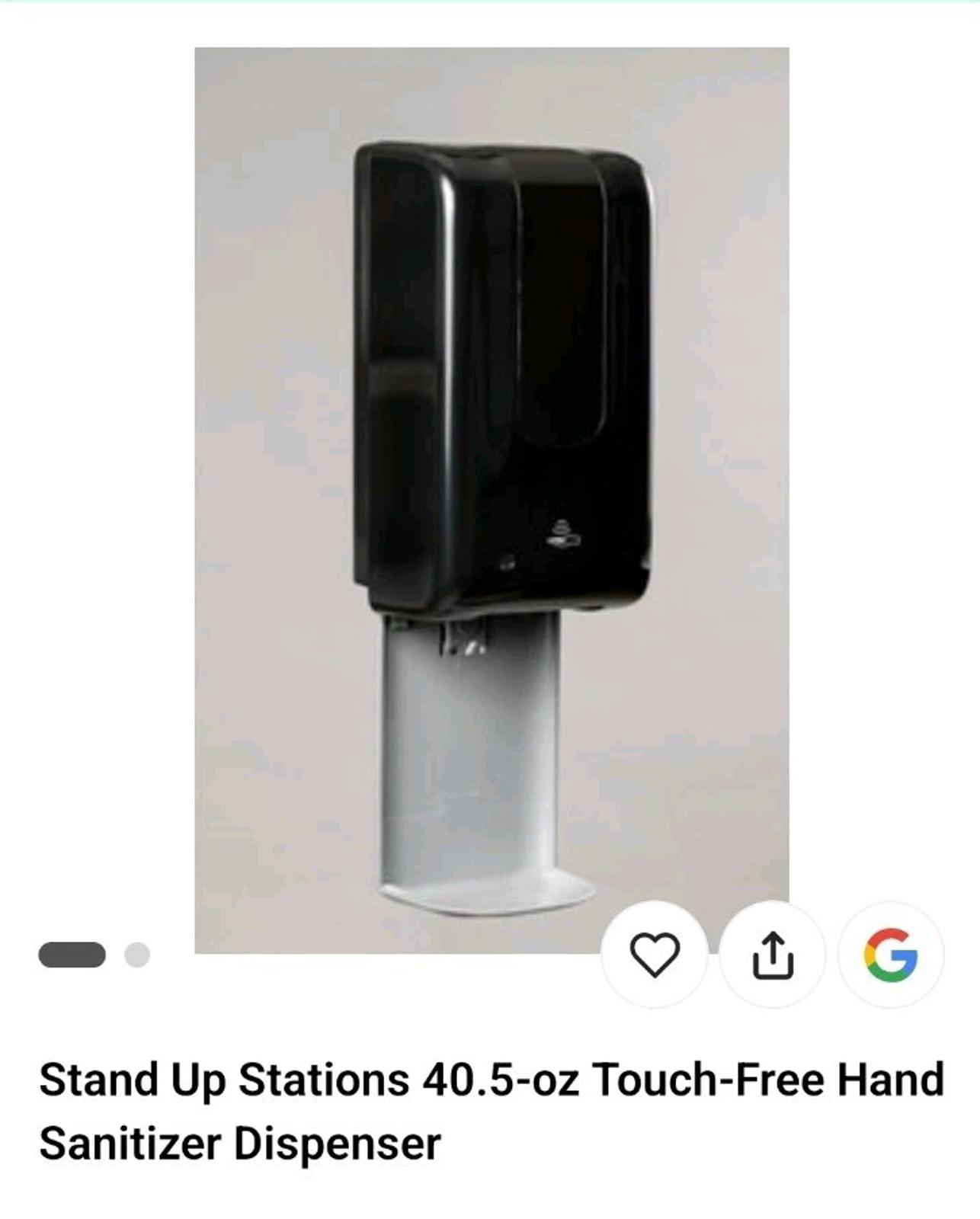Tap the hand sanitizer dispenser photo
The image size is (980, 1219).
pyautogui.click(x=488, y=495)
